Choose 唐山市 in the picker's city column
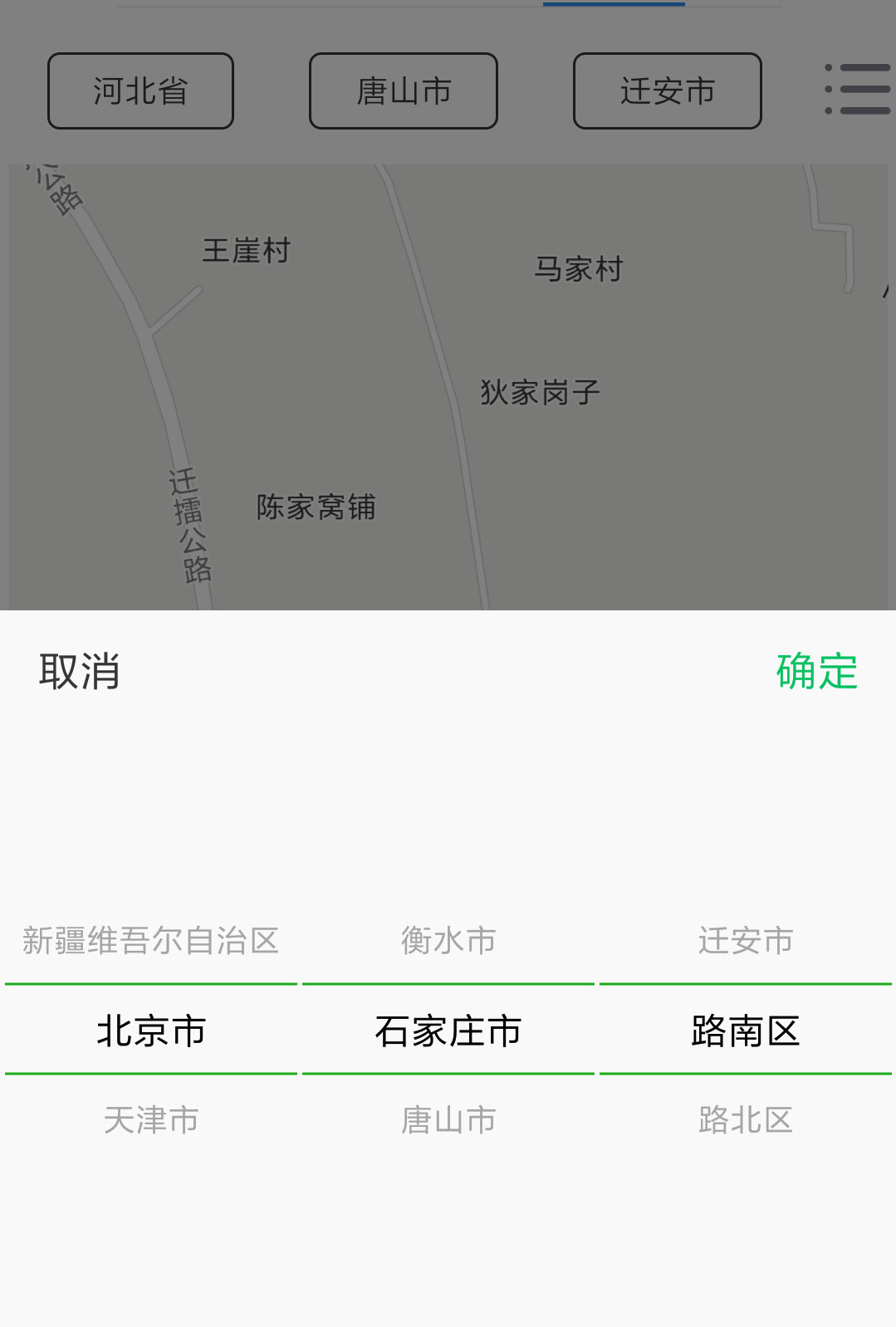 (448, 1120)
